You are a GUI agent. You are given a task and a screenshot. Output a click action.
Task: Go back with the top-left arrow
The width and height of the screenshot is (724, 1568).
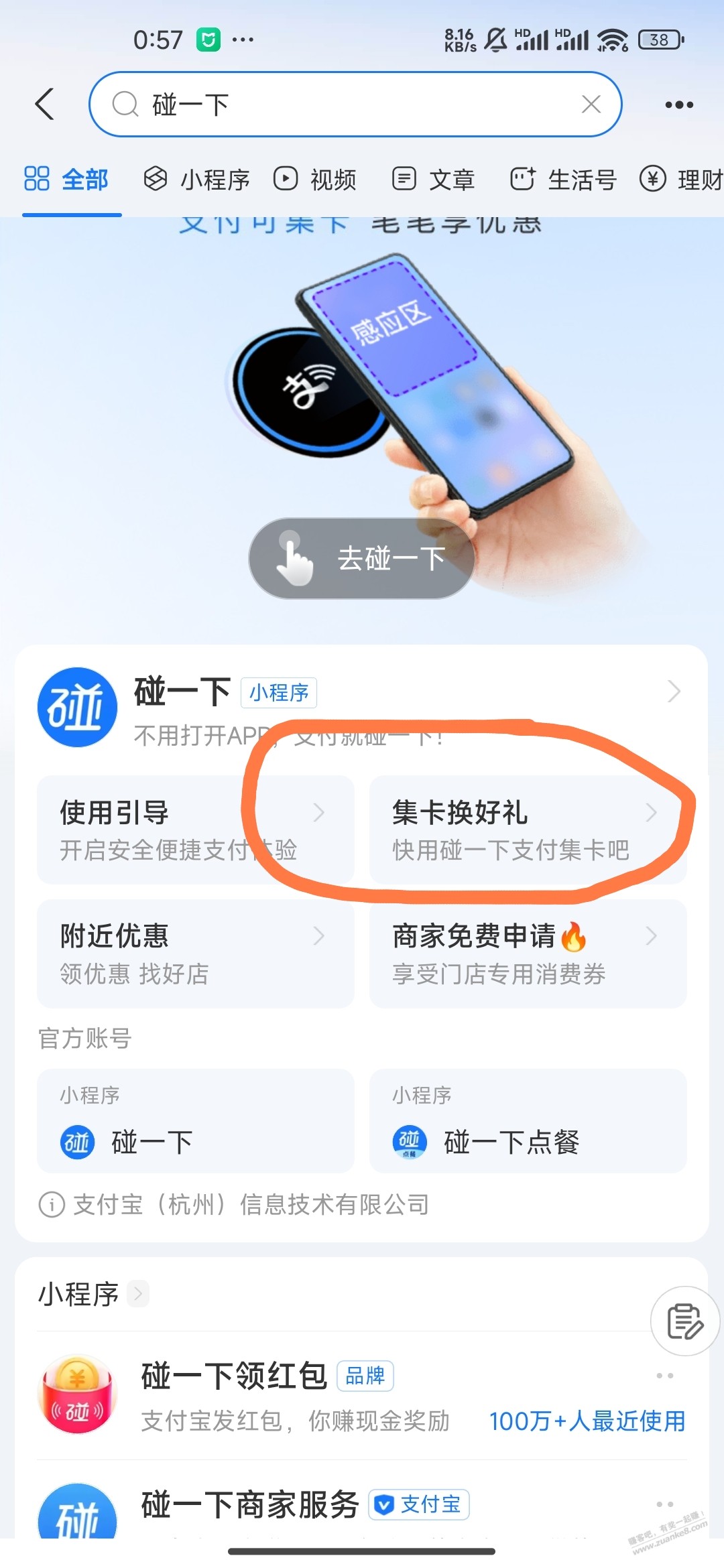[x=44, y=105]
